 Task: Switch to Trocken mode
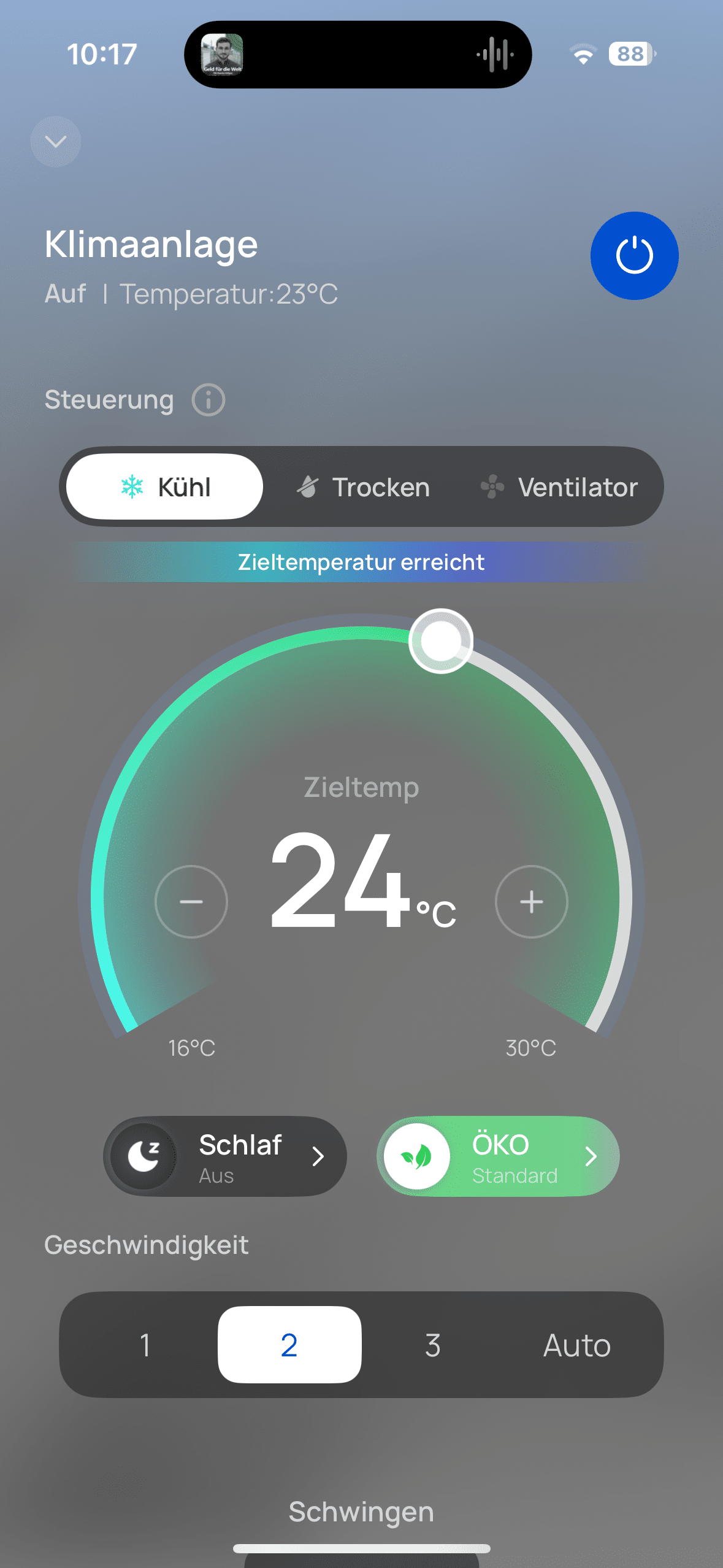coord(363,487)
